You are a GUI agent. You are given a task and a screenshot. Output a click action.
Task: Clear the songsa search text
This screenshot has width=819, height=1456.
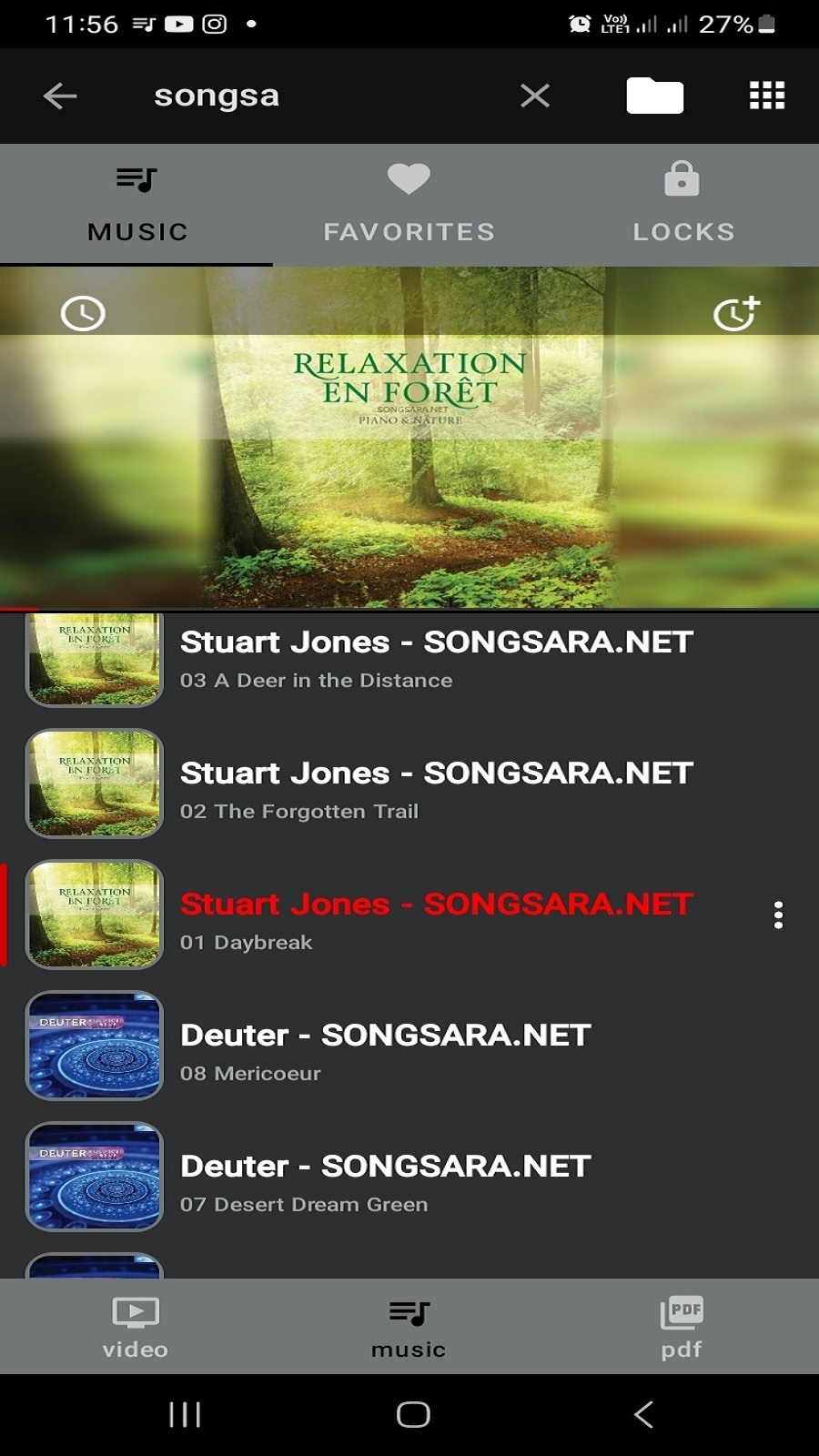[535, 96]
